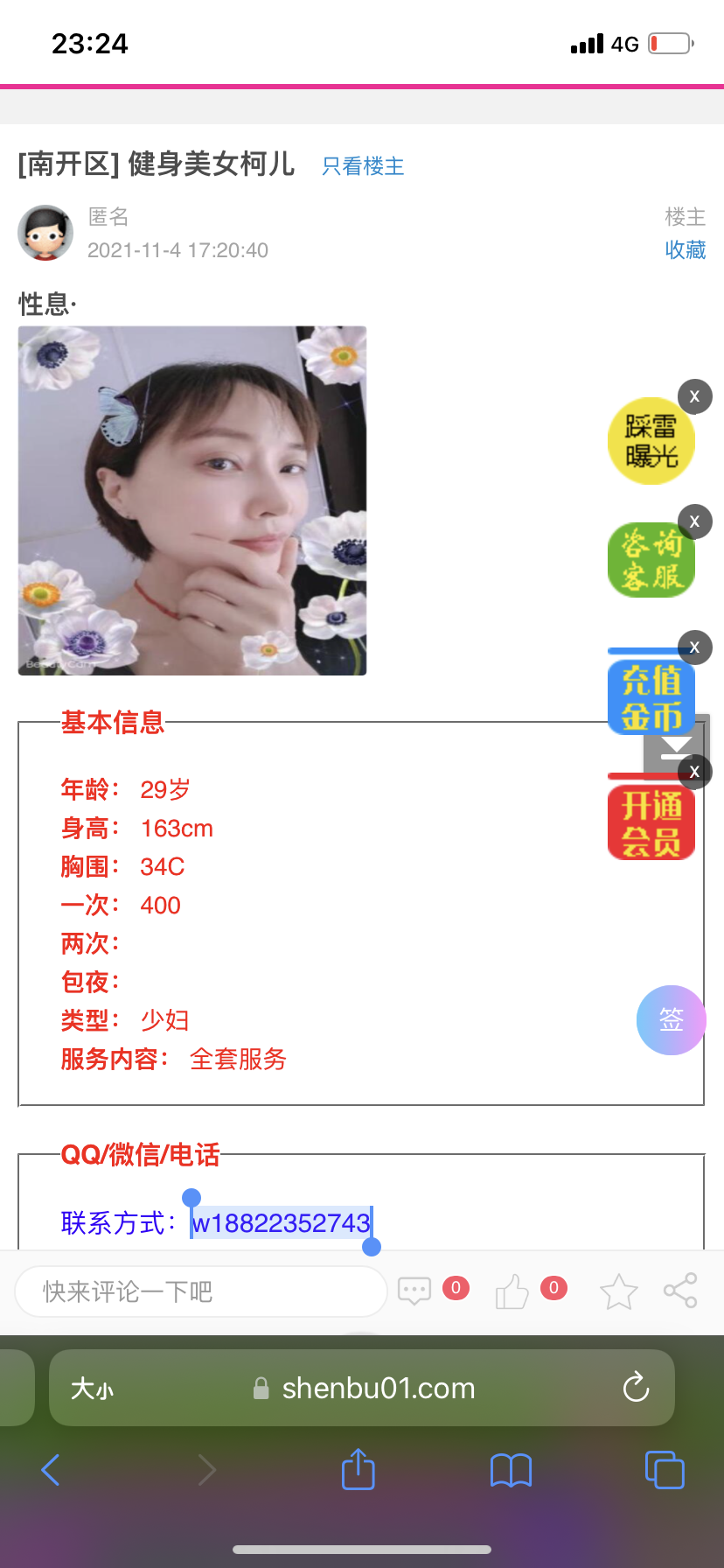
Task: Open the posted photo thumbnail
Action: pos(192,500)
